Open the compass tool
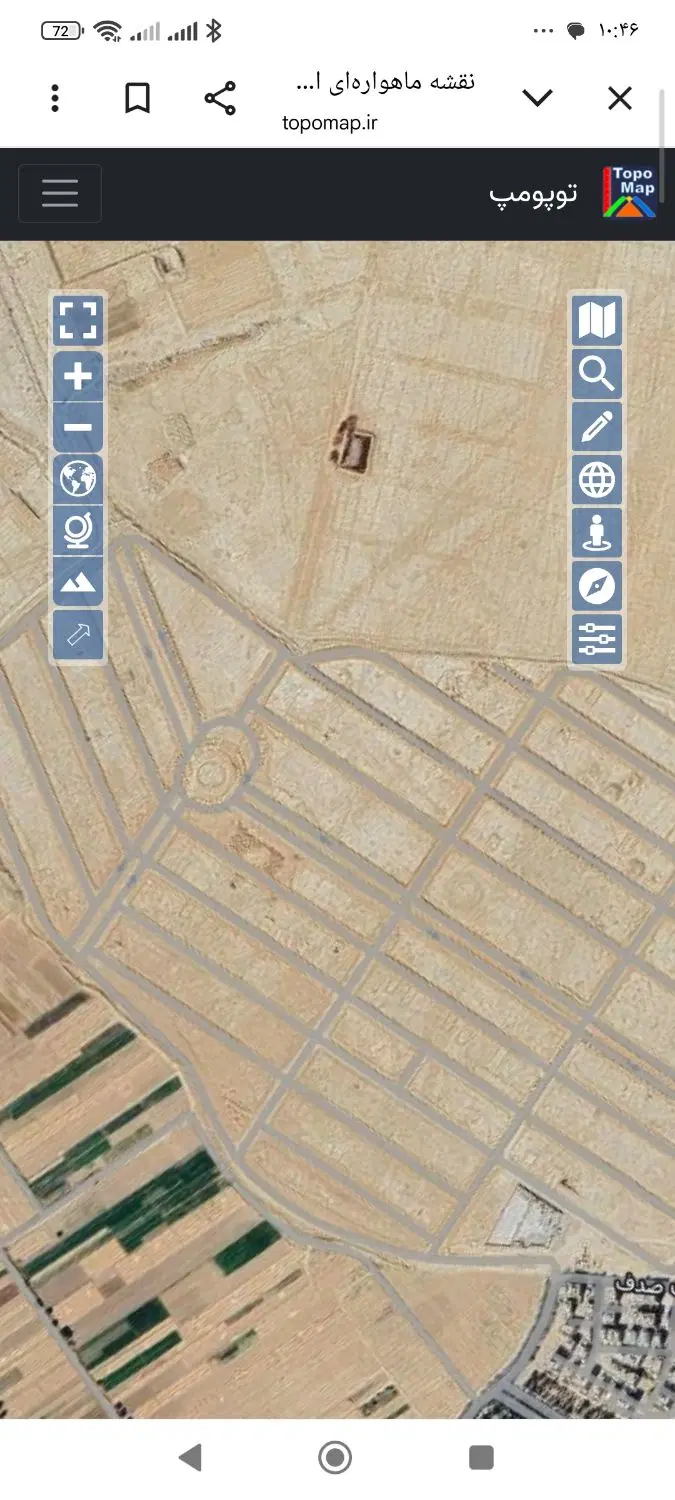Image resolution: width=675 pixels, height=1500 pixels. [597, 586]
